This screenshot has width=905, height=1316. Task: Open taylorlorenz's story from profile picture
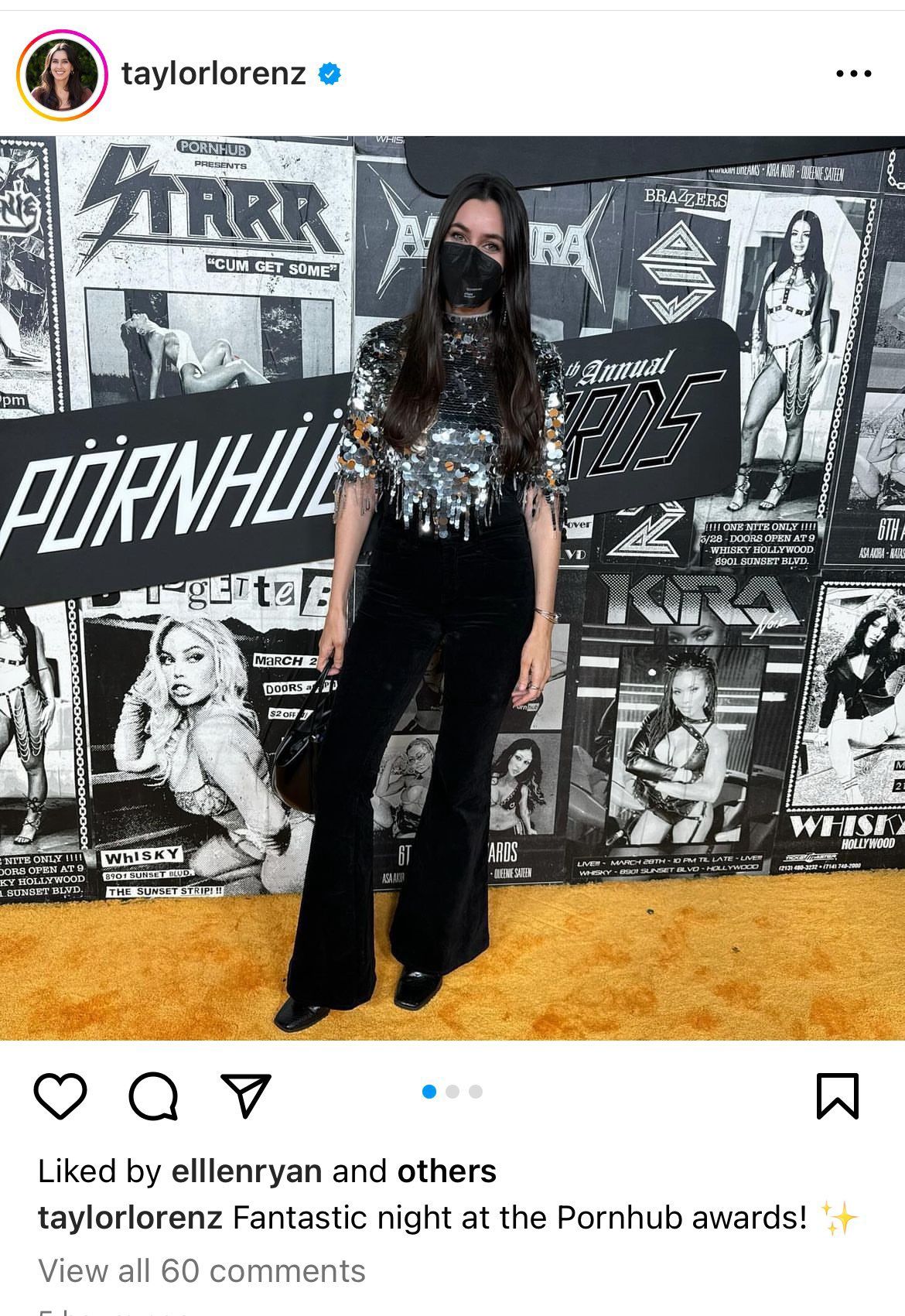pyautogui.click(x=62, y=75)
